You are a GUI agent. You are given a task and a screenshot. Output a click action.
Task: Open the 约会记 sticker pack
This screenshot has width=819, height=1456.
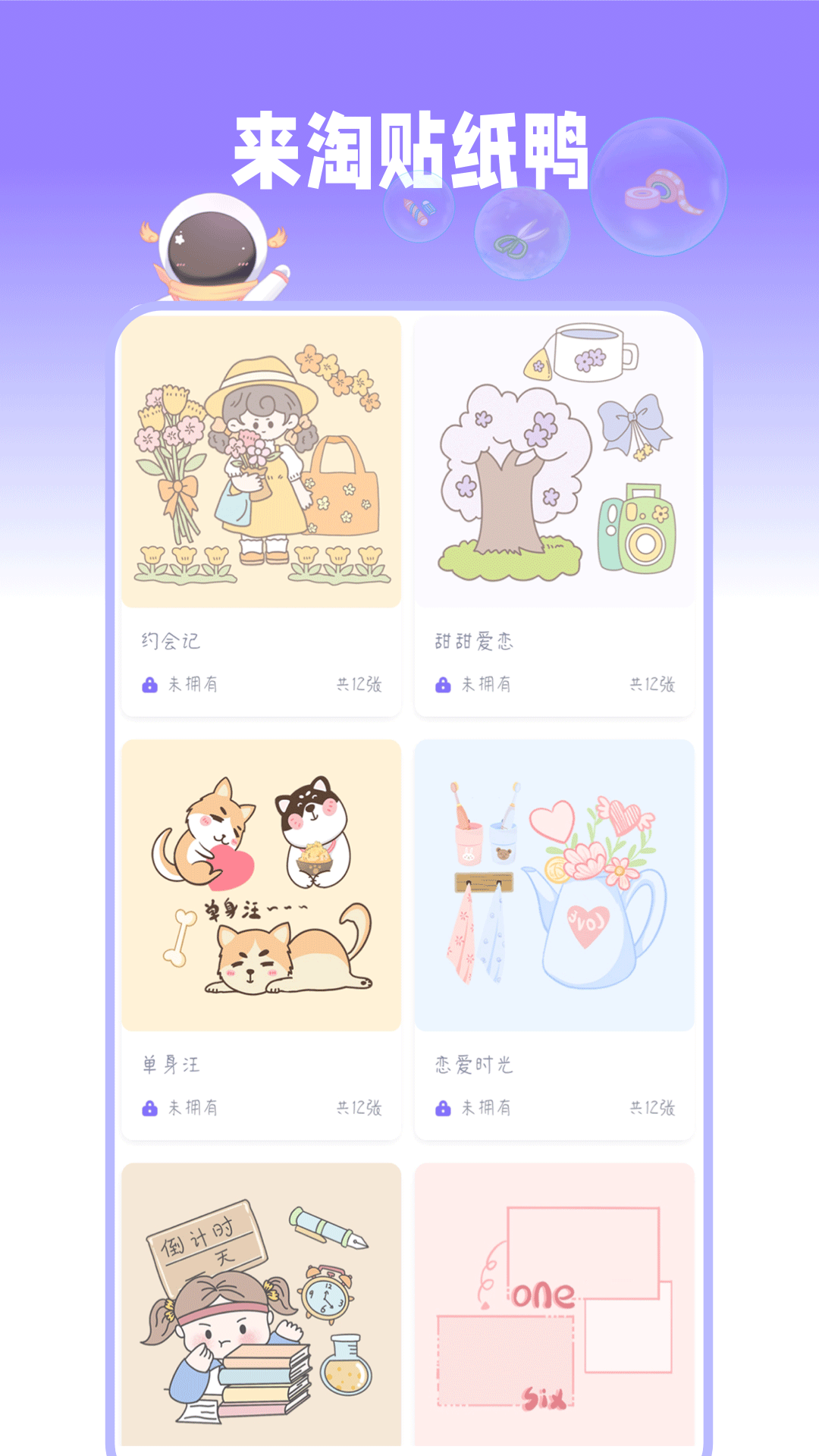262,463
